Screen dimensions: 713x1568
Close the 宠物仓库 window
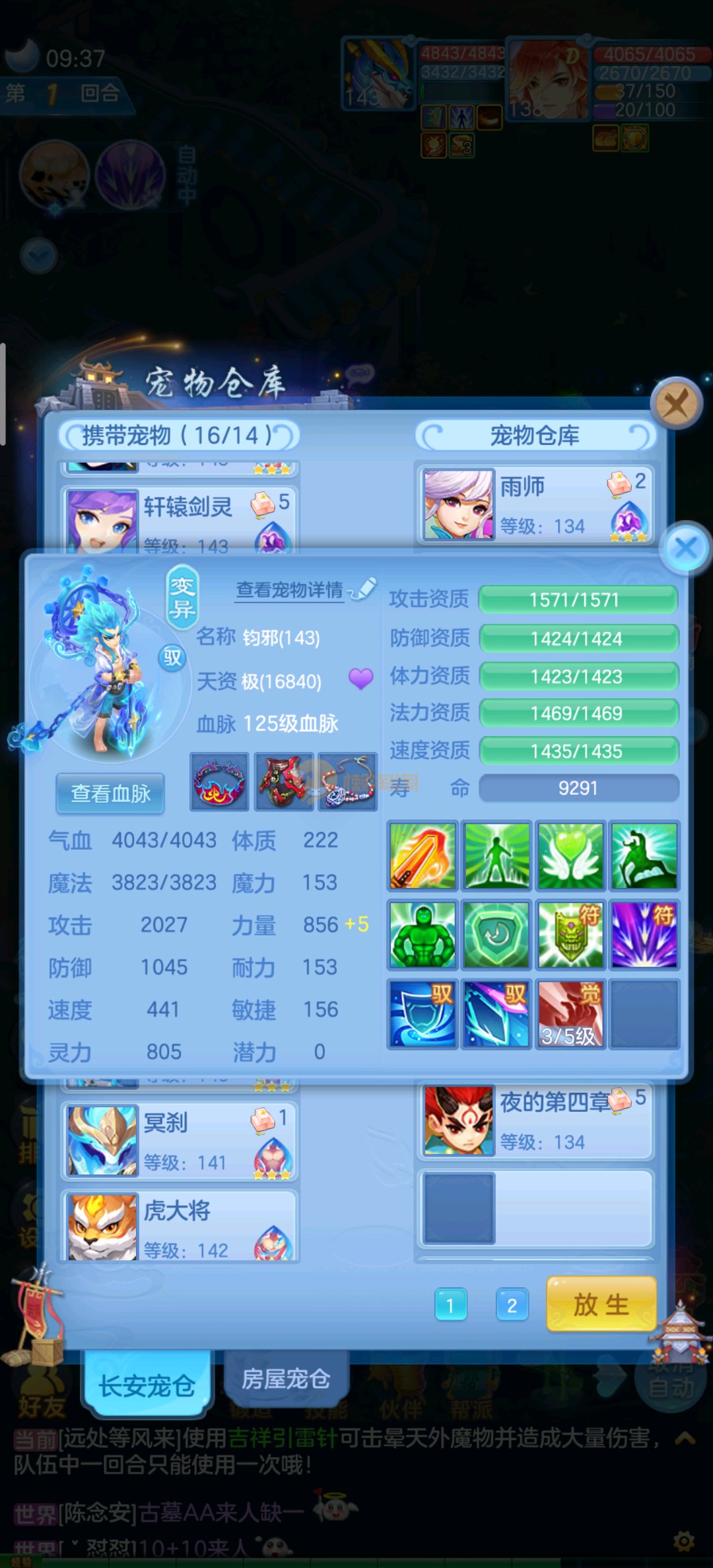pyautogui.click(x=675, y=403)
